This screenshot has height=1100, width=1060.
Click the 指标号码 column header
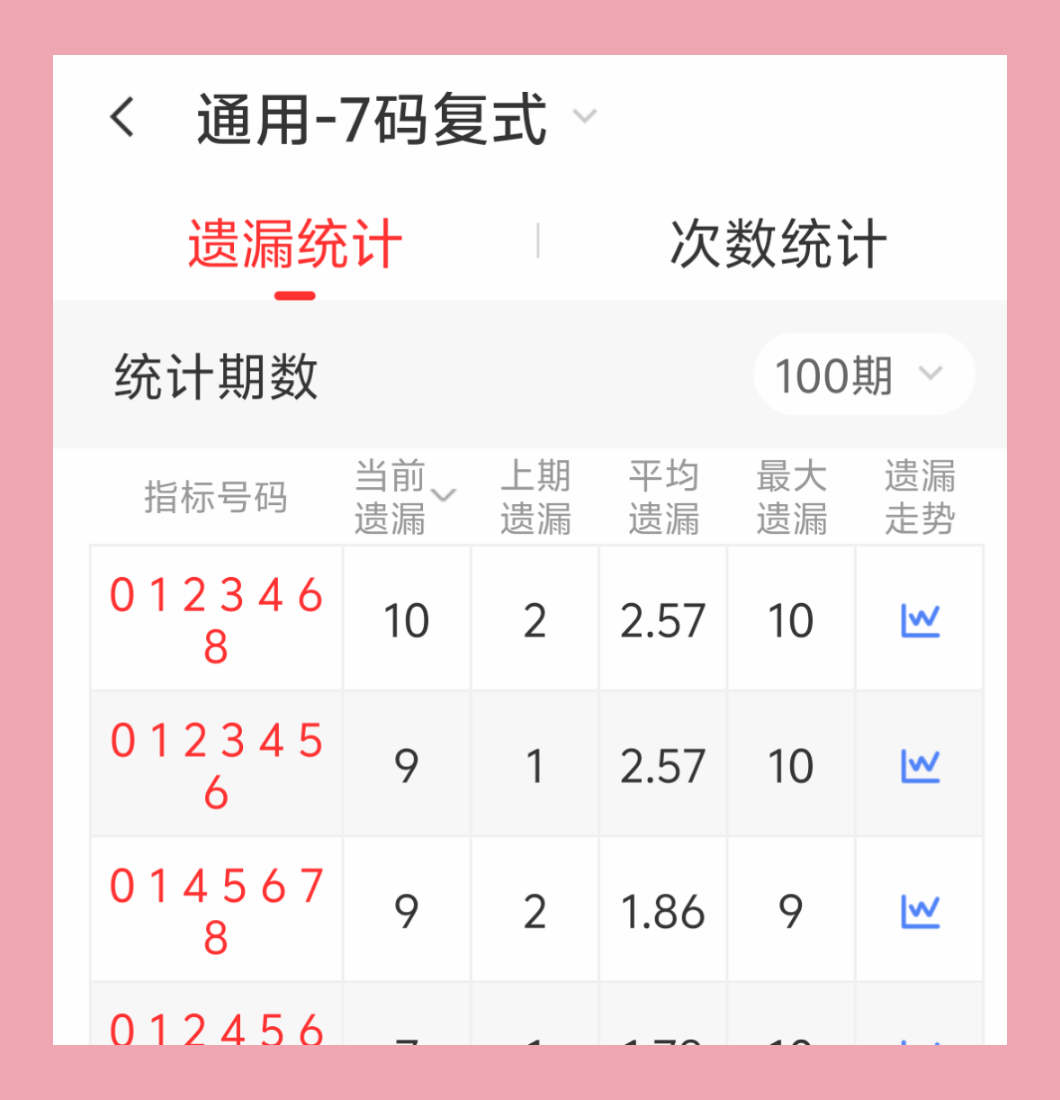[x=214, y=495]
